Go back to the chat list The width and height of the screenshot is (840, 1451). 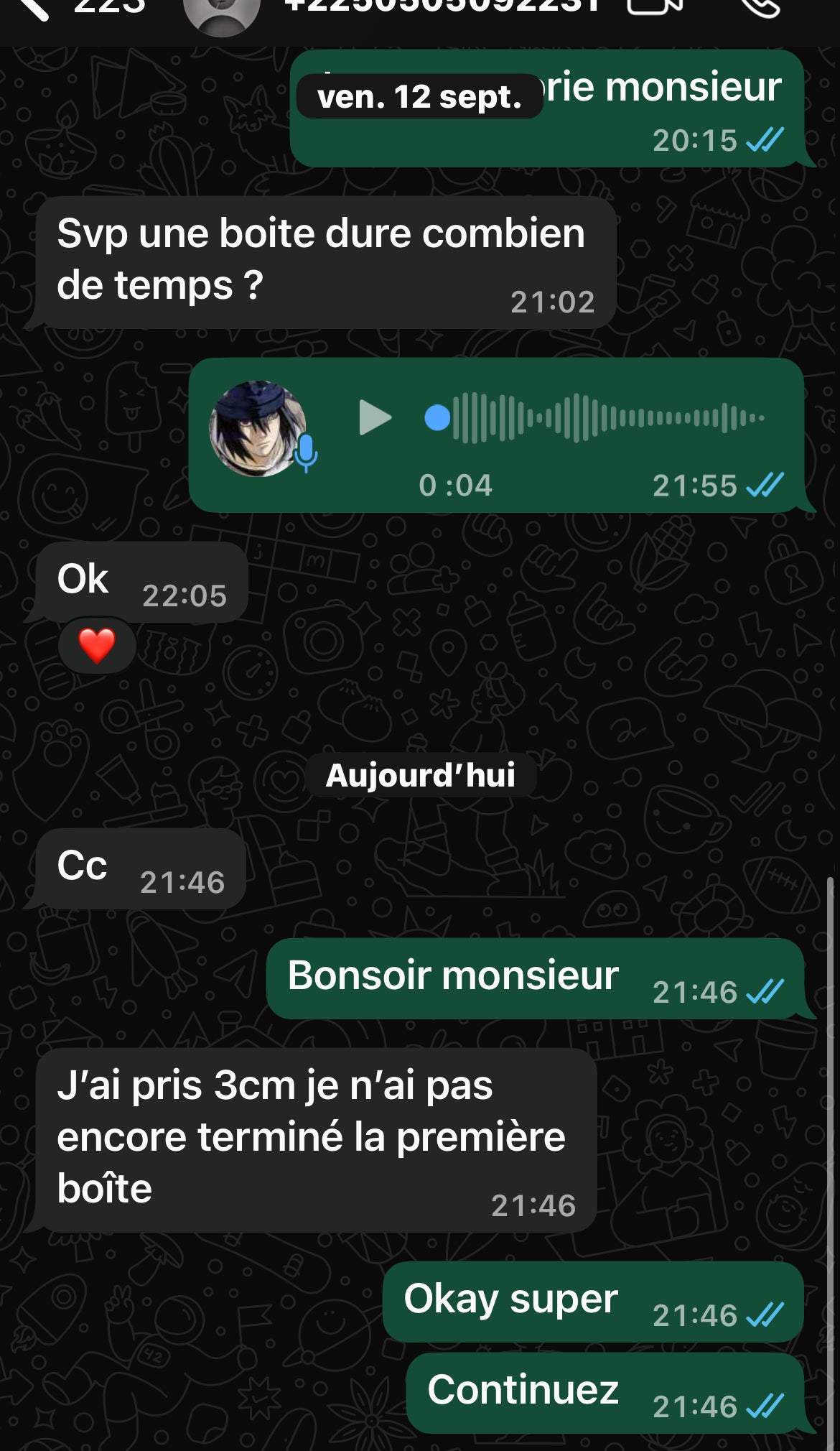tap(29, 9)
